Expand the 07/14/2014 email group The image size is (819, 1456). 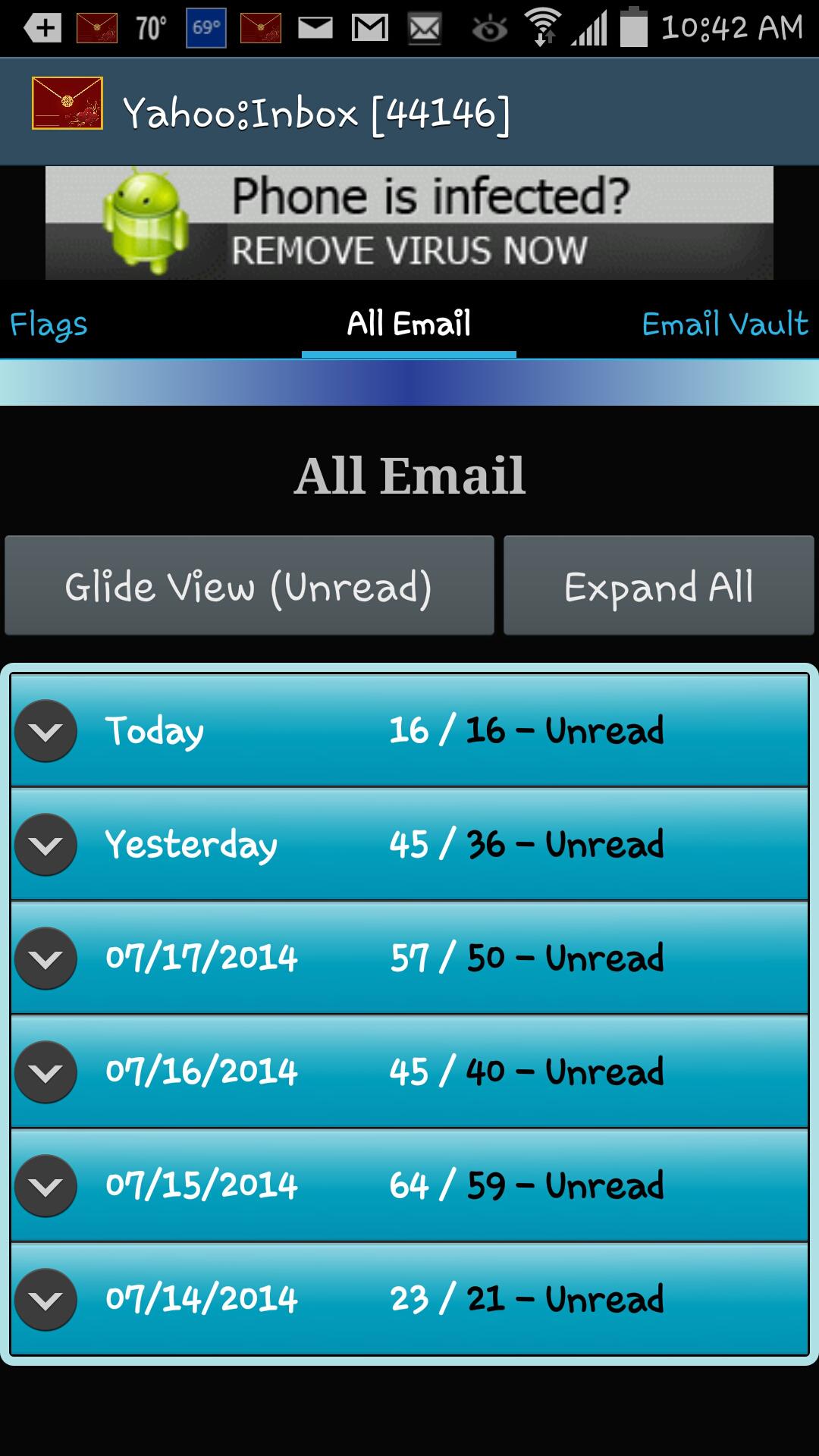(45, 1298)
